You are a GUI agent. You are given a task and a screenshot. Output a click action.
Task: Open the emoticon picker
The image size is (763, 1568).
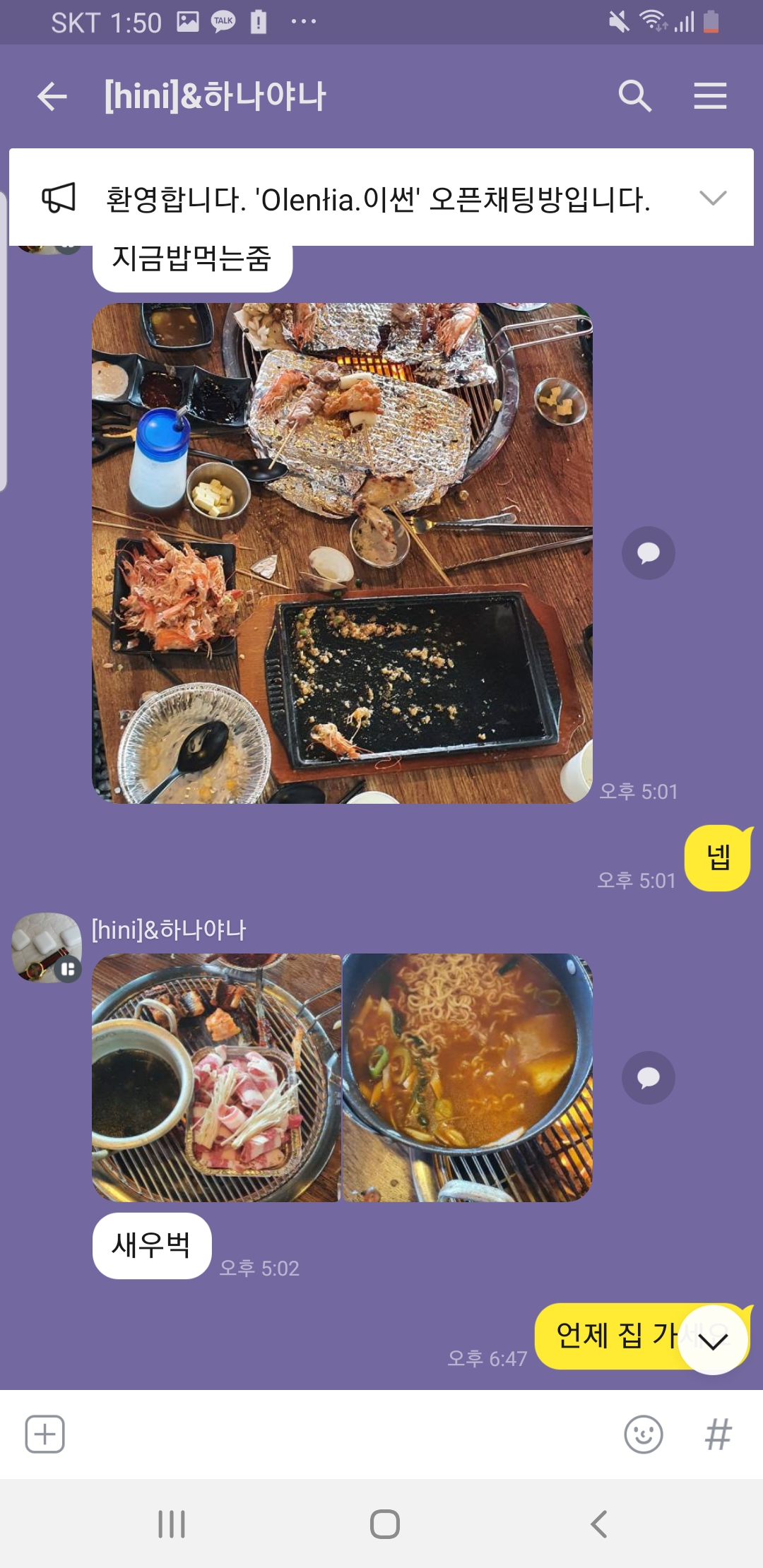(x=644, y=1434)
